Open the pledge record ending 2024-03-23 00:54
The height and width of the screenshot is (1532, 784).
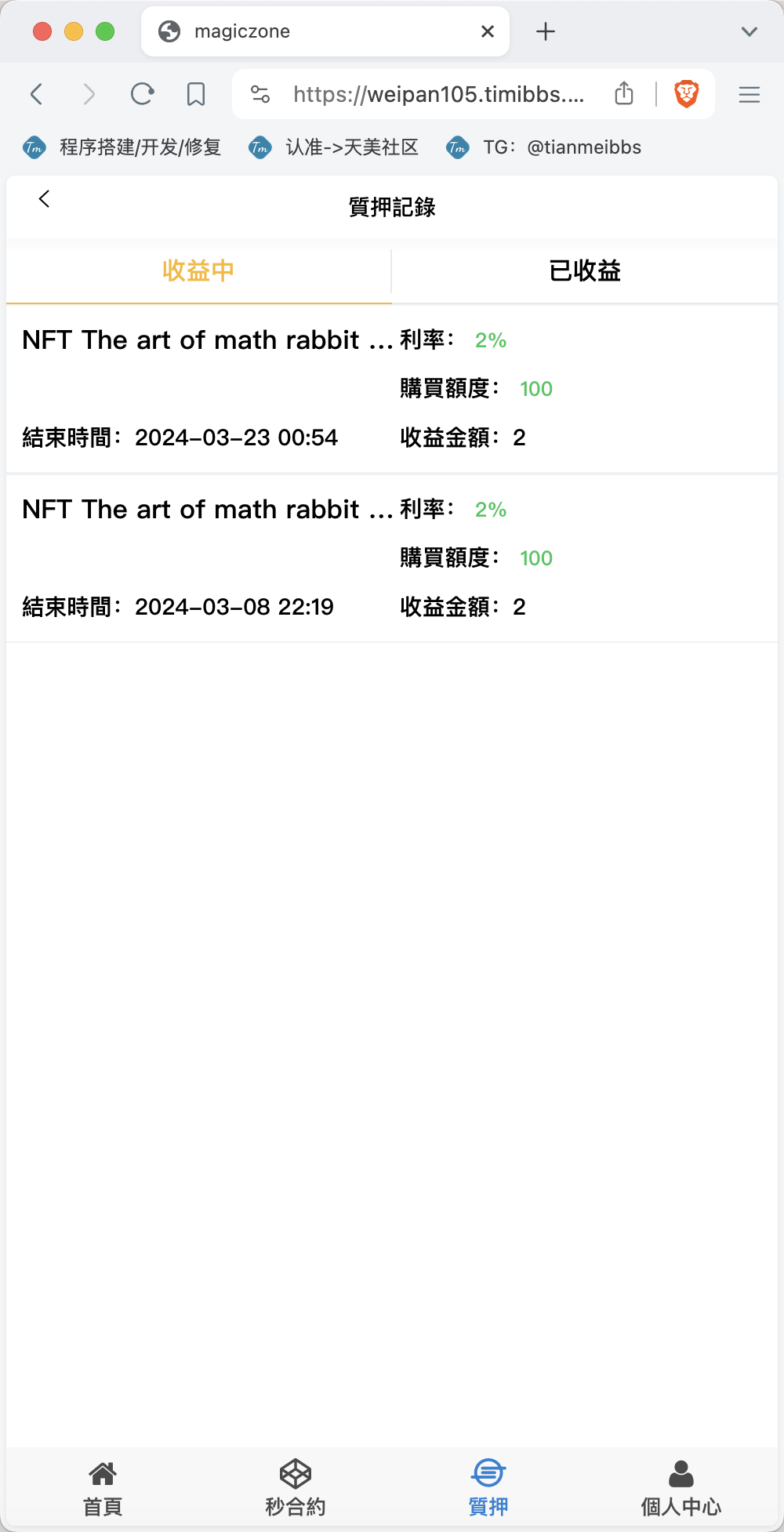click(x=392, y=389)
